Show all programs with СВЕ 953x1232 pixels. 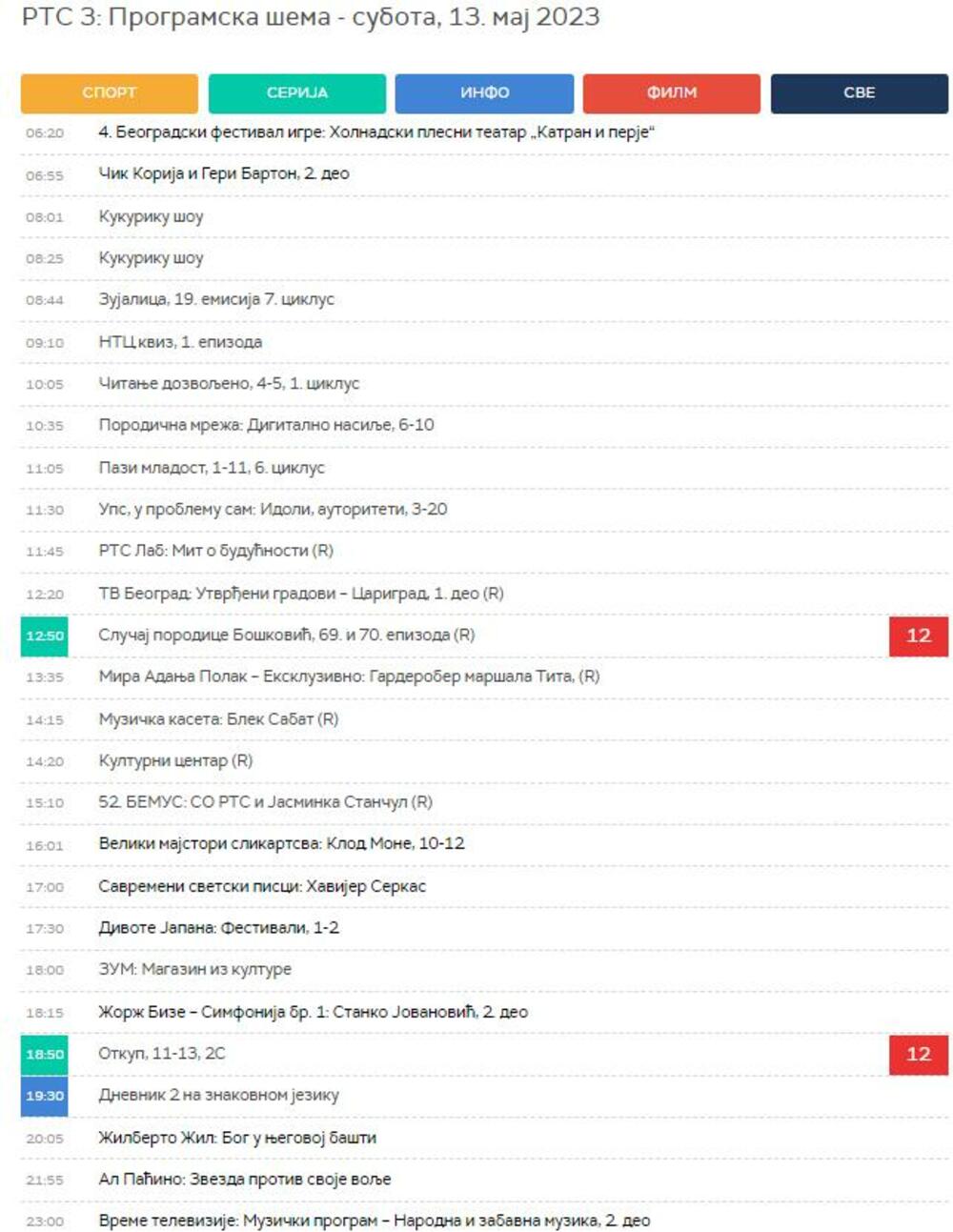coord(859,93)
